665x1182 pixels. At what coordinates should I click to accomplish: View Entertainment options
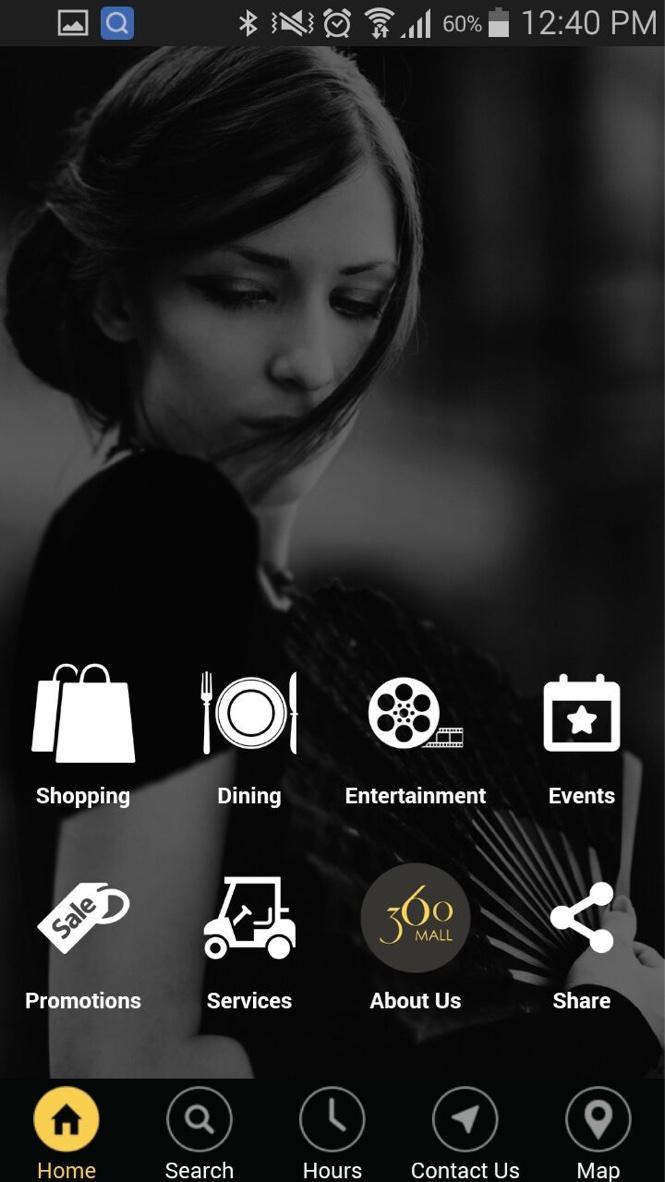click(x=415, y=715)
